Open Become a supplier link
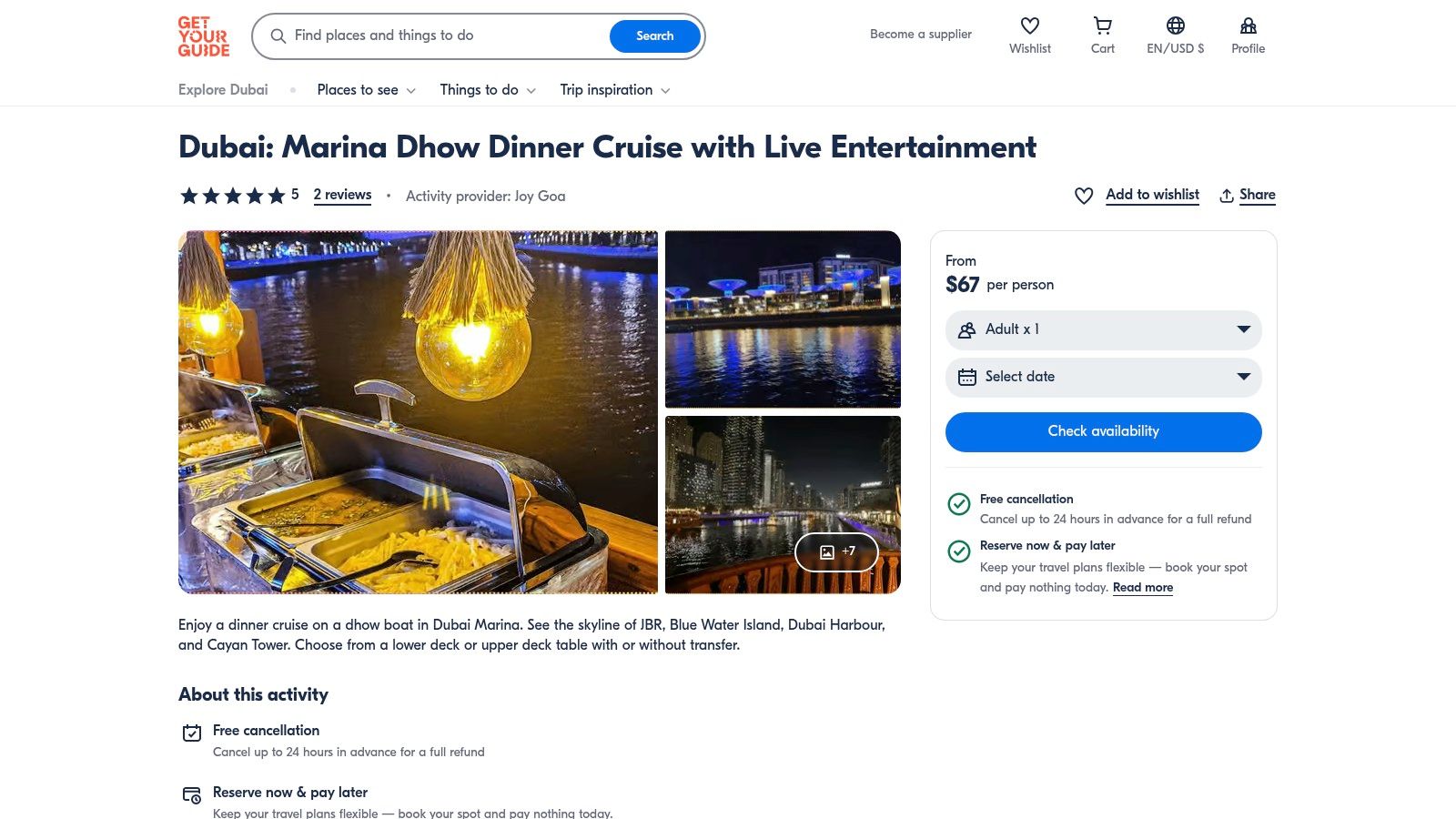Screen dimensions: 1456x819 click(920, 34)
